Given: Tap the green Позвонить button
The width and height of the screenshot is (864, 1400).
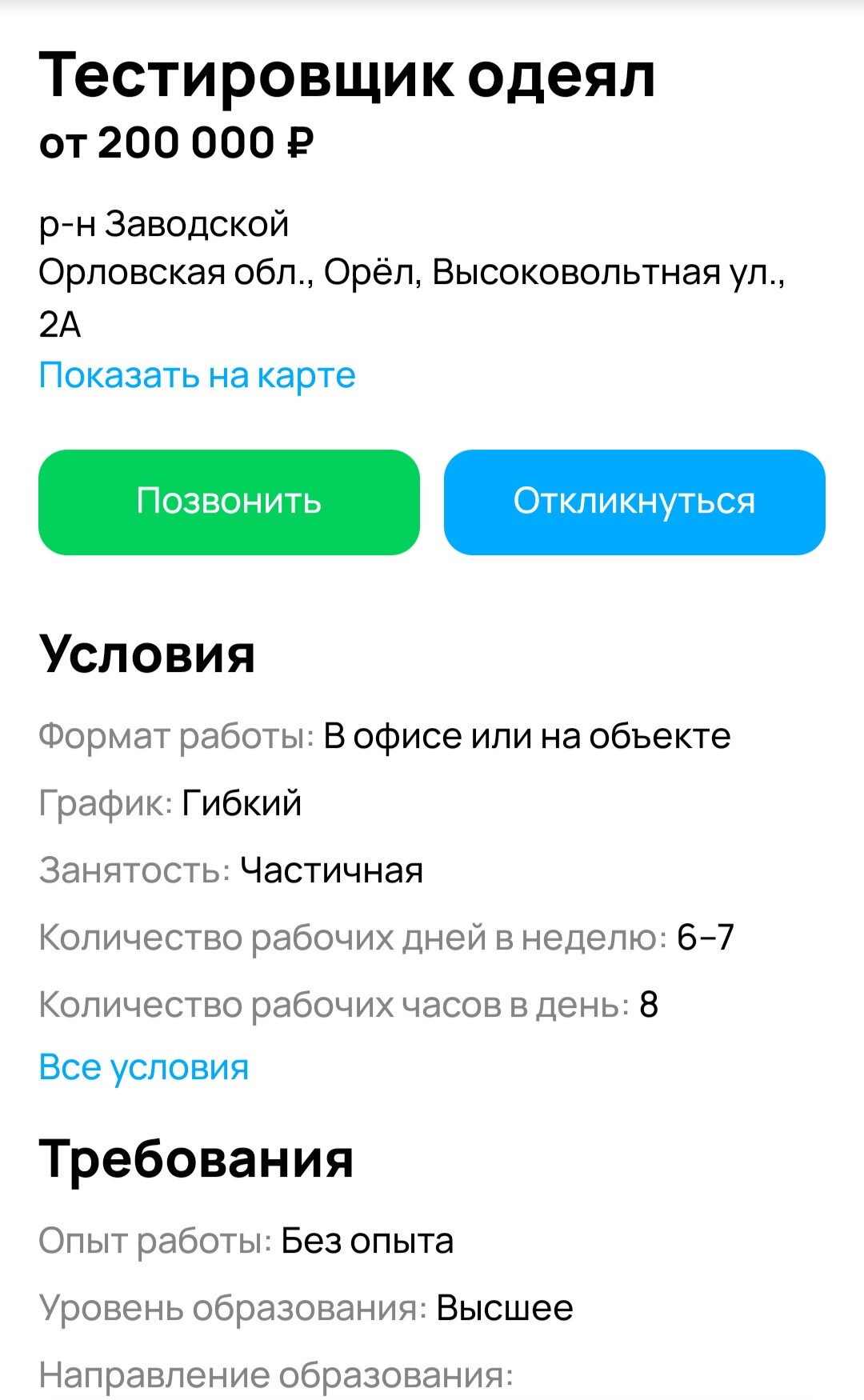Looking at the screenshot, I should pyautogui.click(x=229, y=502).
